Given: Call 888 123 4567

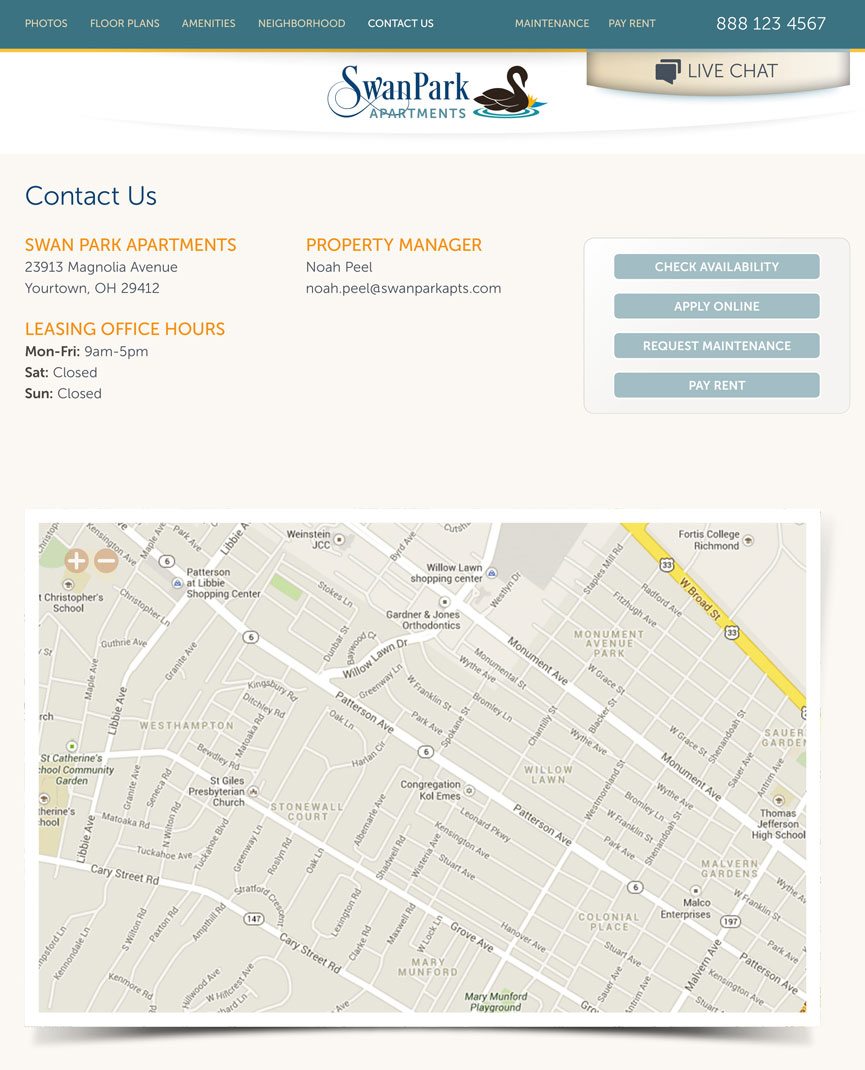Looking at the screenshot, I should click(x=770, y=23).
